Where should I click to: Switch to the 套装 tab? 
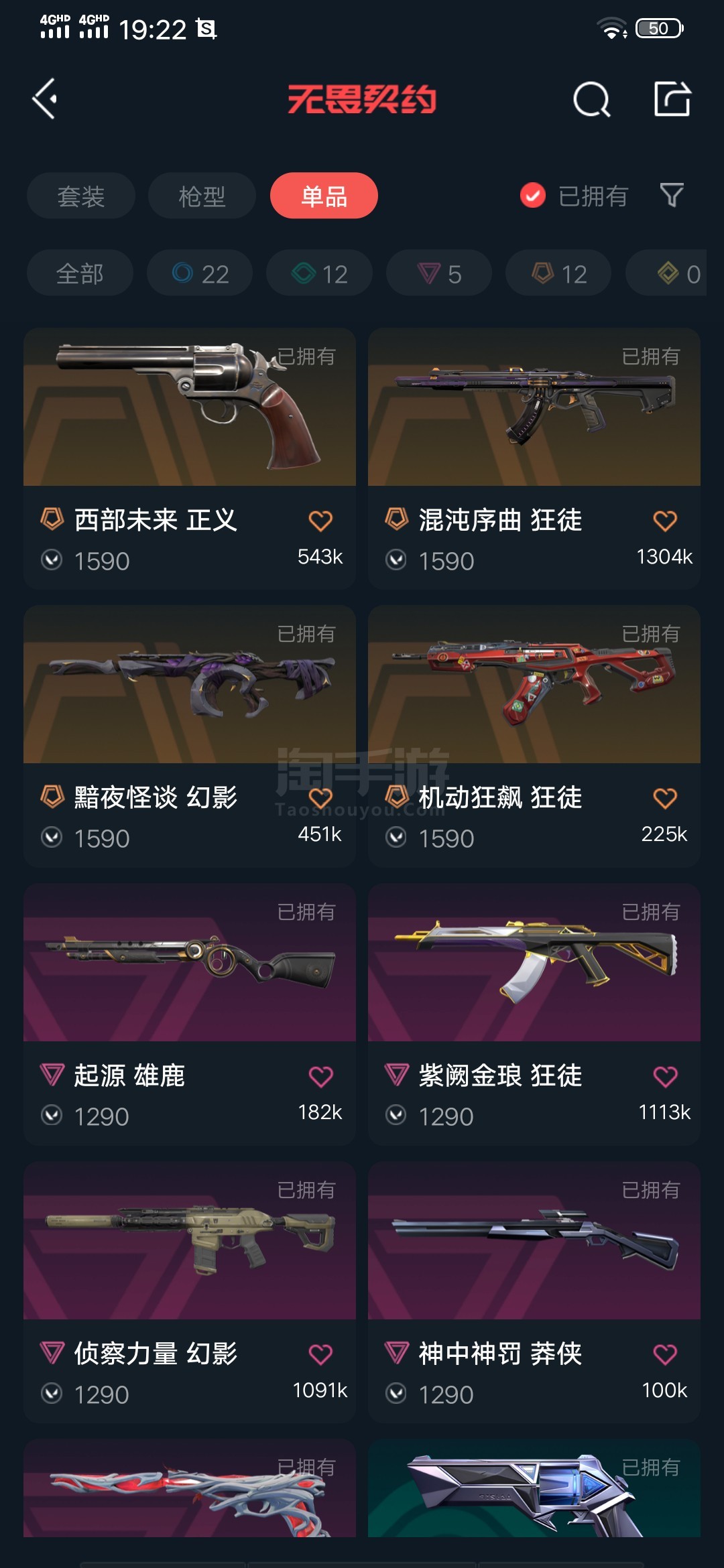[81, 196]
